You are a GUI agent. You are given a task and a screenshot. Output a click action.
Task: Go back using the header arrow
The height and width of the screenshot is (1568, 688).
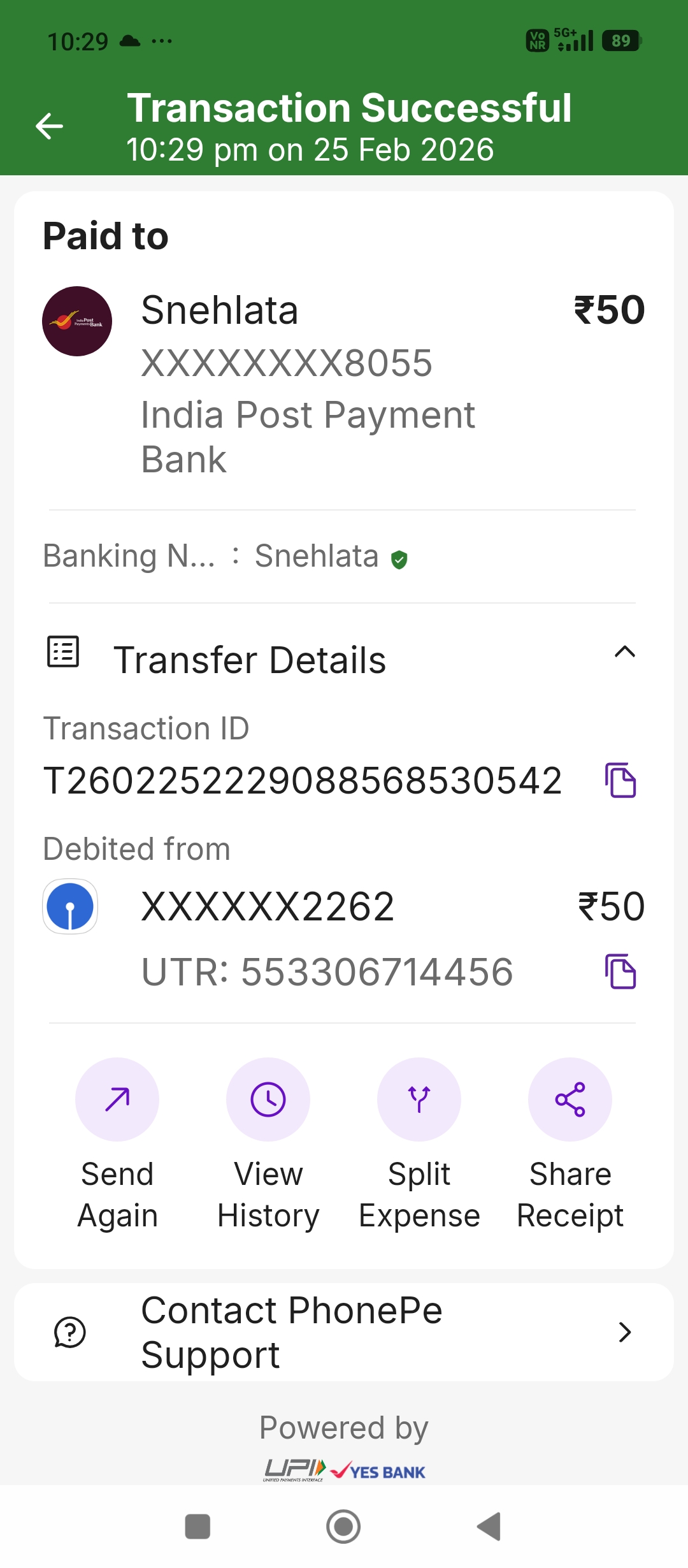[x=49, y=126]
